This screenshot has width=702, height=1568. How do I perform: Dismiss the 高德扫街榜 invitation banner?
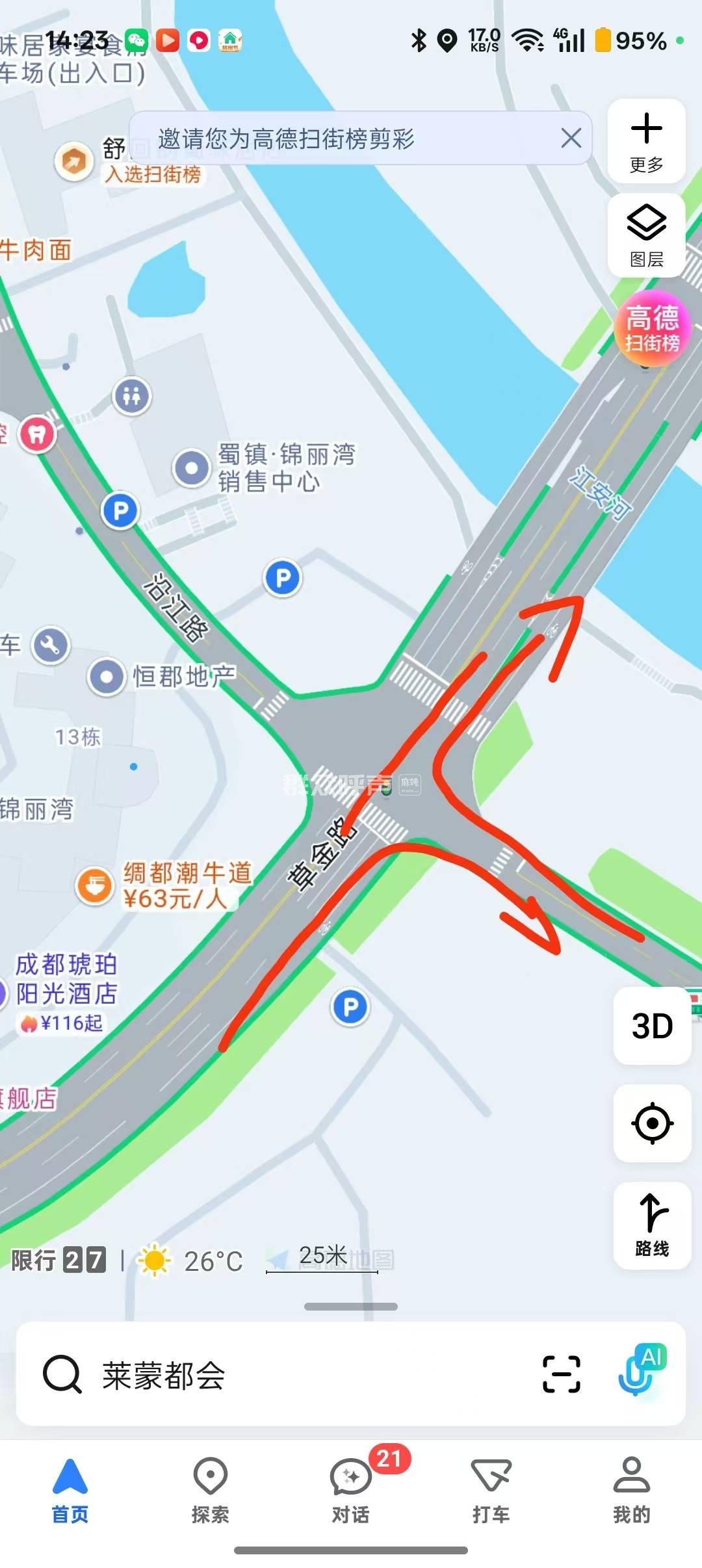(571, 138)
